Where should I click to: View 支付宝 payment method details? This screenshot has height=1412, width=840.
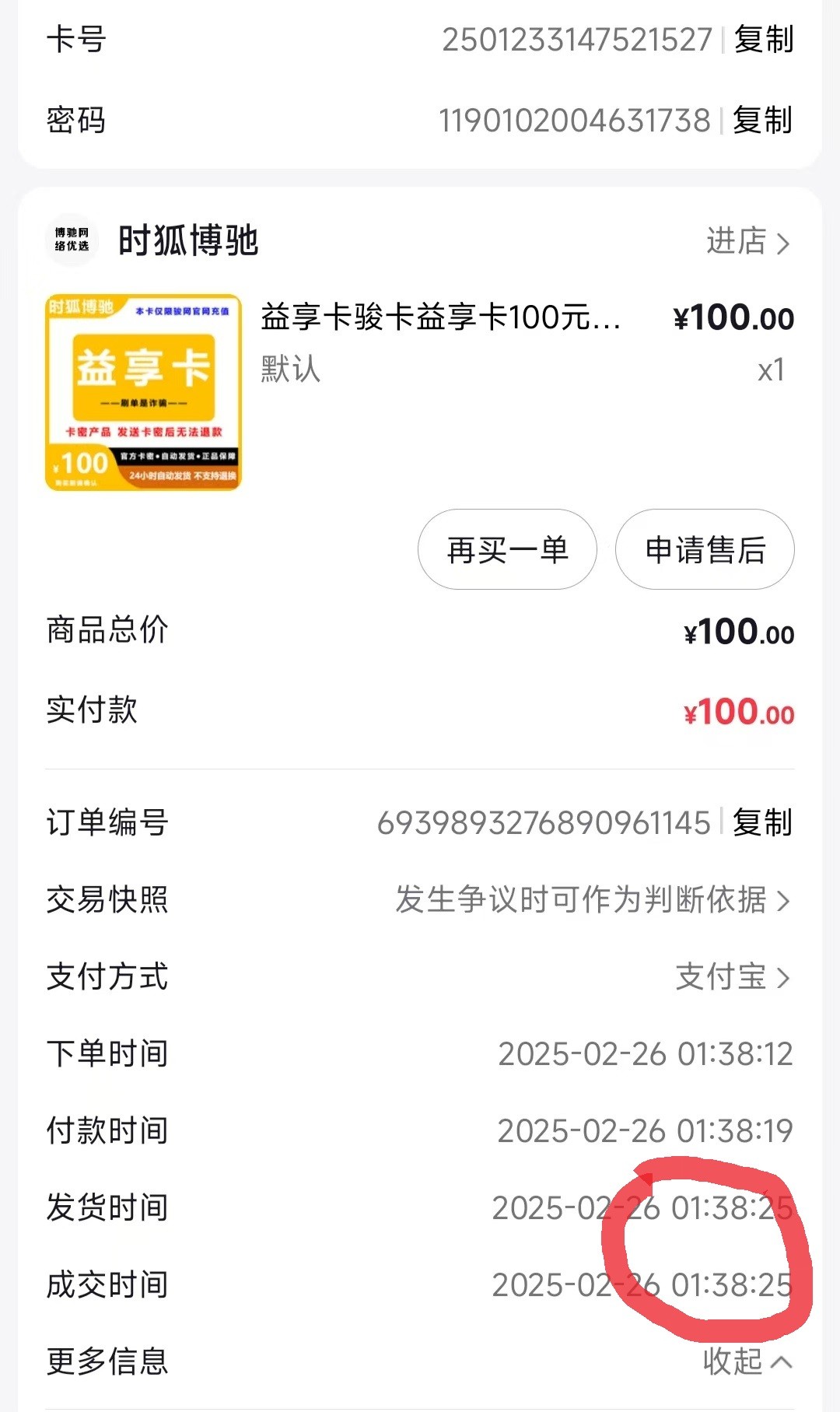[x=733, y=977]
